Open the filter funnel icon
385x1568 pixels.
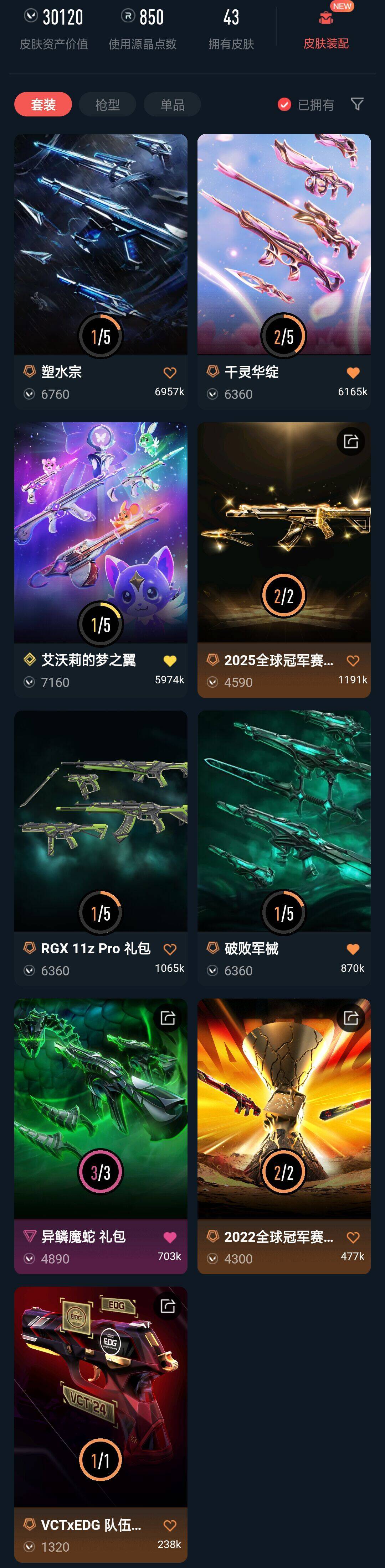(x=358, y=104)
